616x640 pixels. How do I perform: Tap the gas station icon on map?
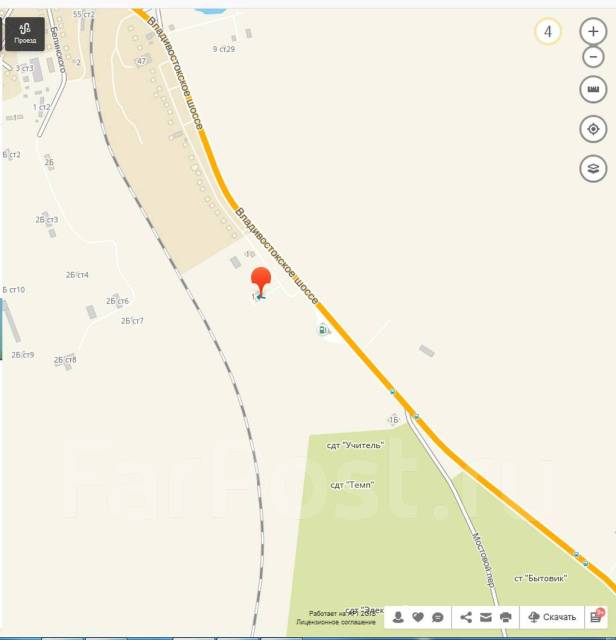click(322, 330)
